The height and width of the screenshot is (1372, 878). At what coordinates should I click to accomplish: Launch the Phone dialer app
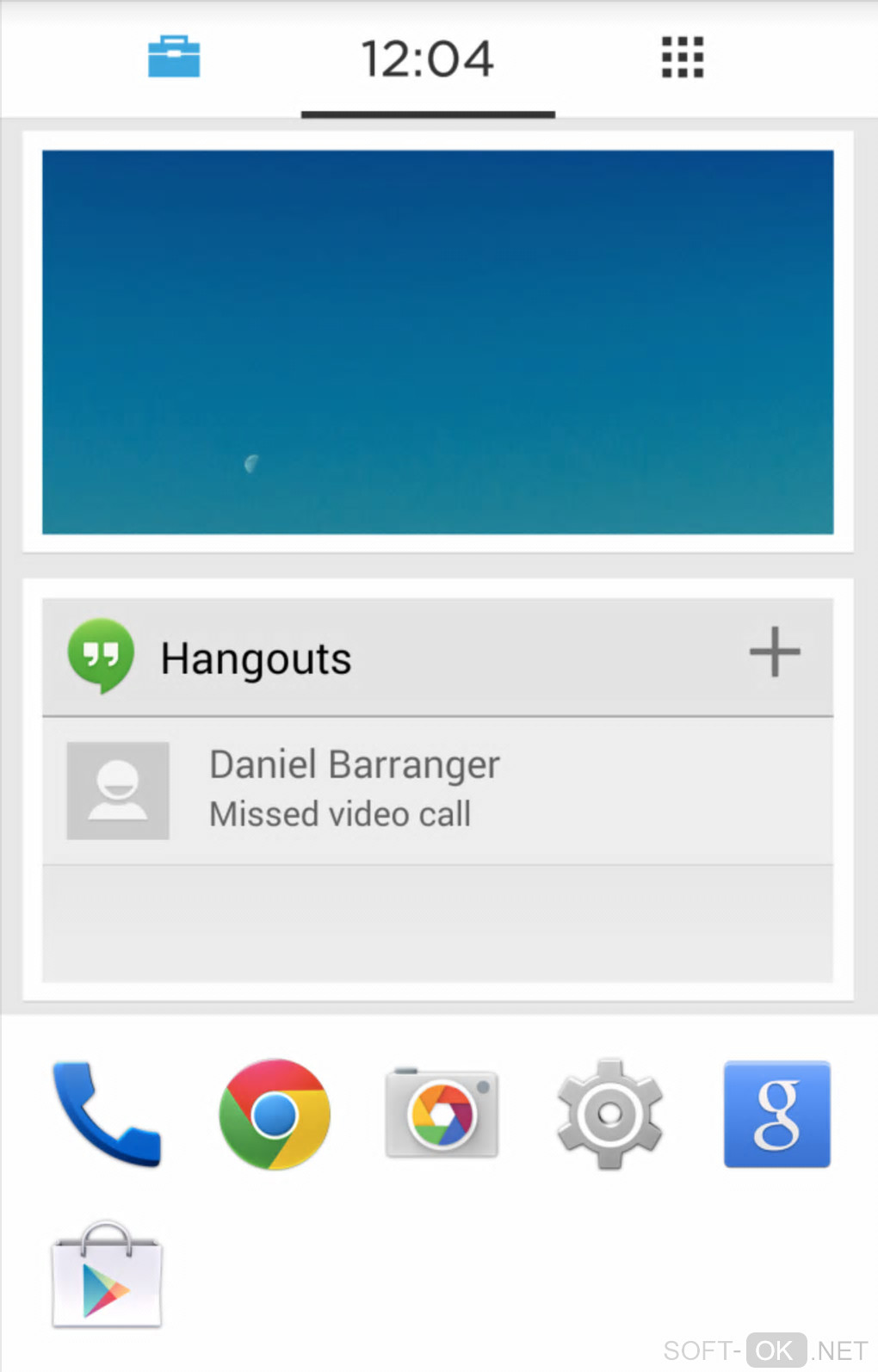click(x=107, y=1114)
